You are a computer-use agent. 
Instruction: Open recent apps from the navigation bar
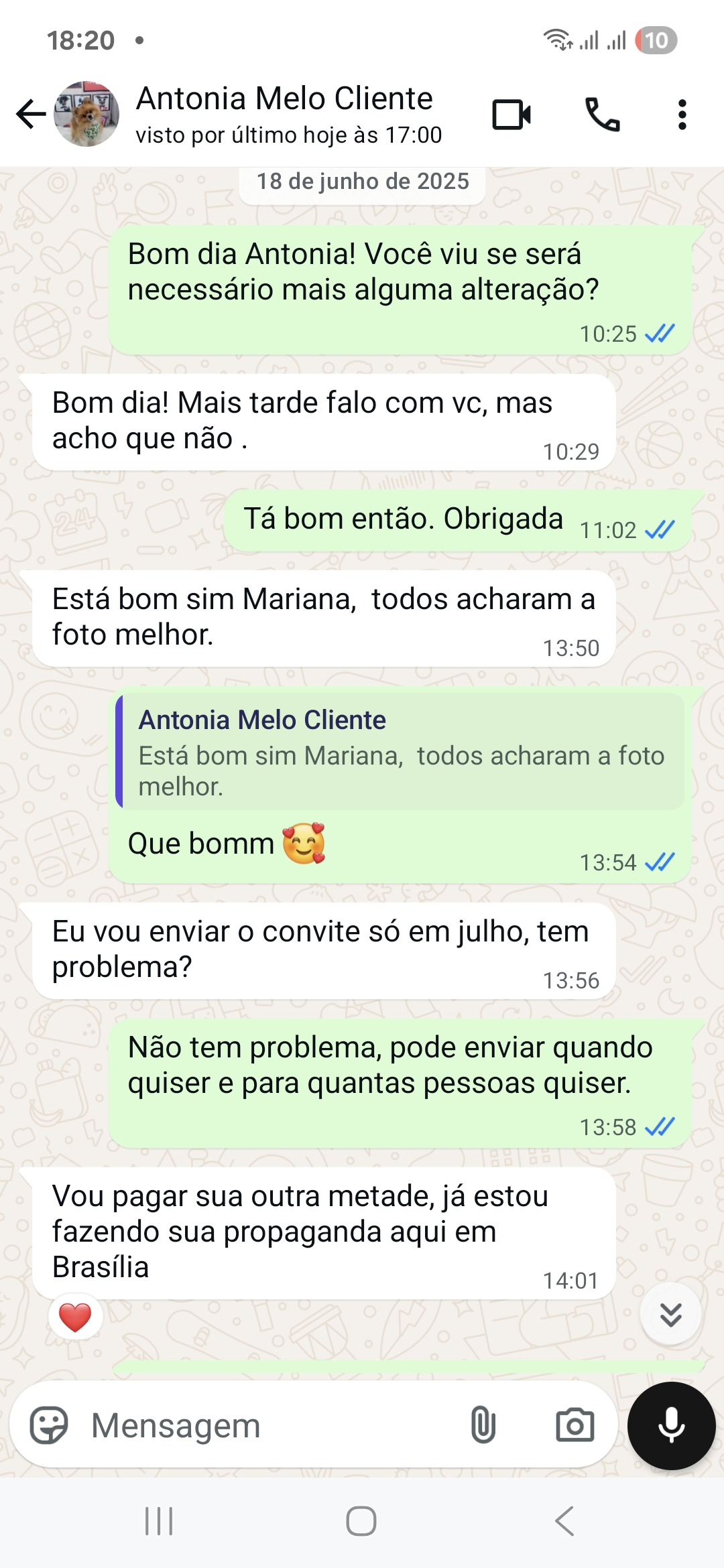click(159, 1521)
